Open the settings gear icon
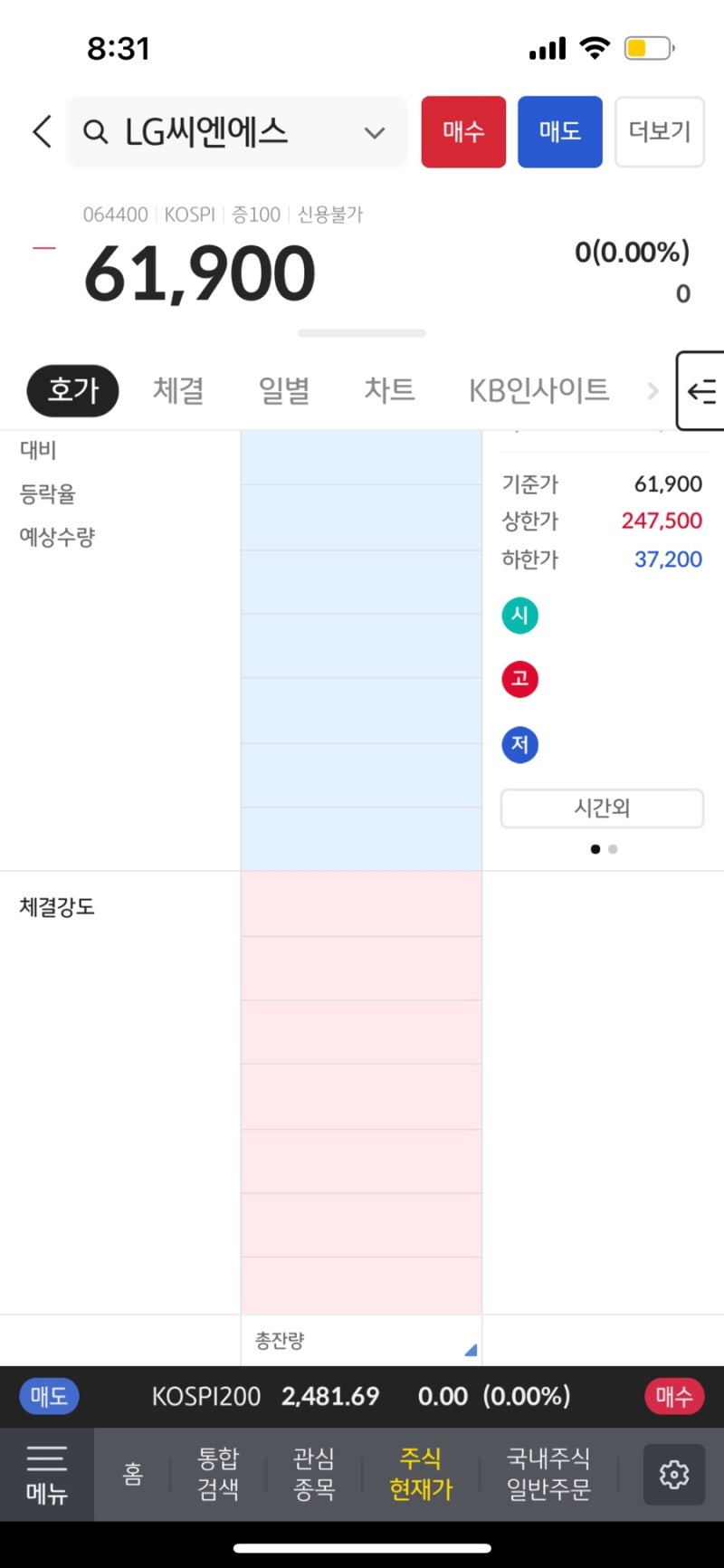Viewport: 724px width, 1568px height. click(673, 1473)
